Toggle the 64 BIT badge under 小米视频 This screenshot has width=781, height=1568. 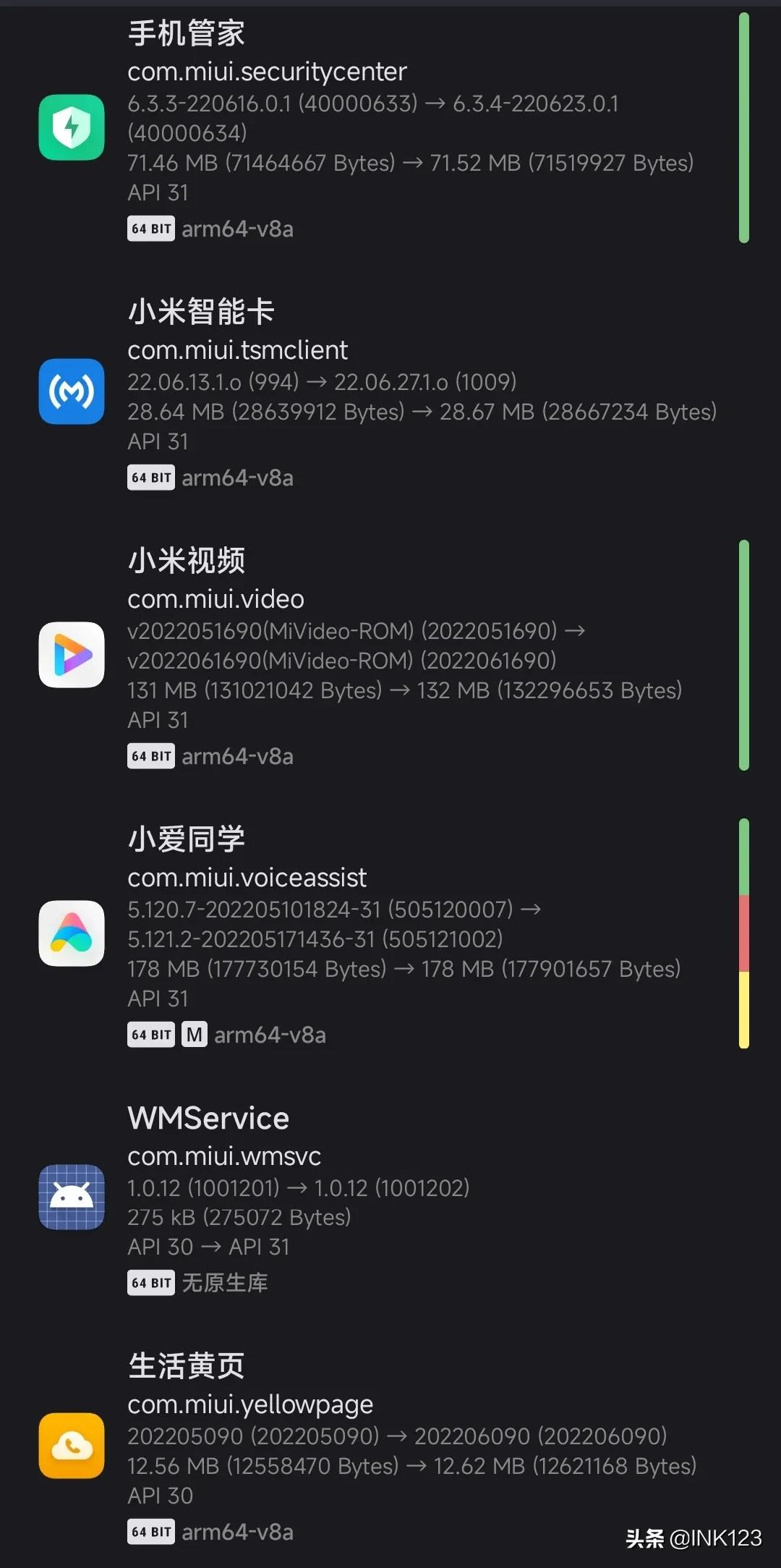(150, 755)
